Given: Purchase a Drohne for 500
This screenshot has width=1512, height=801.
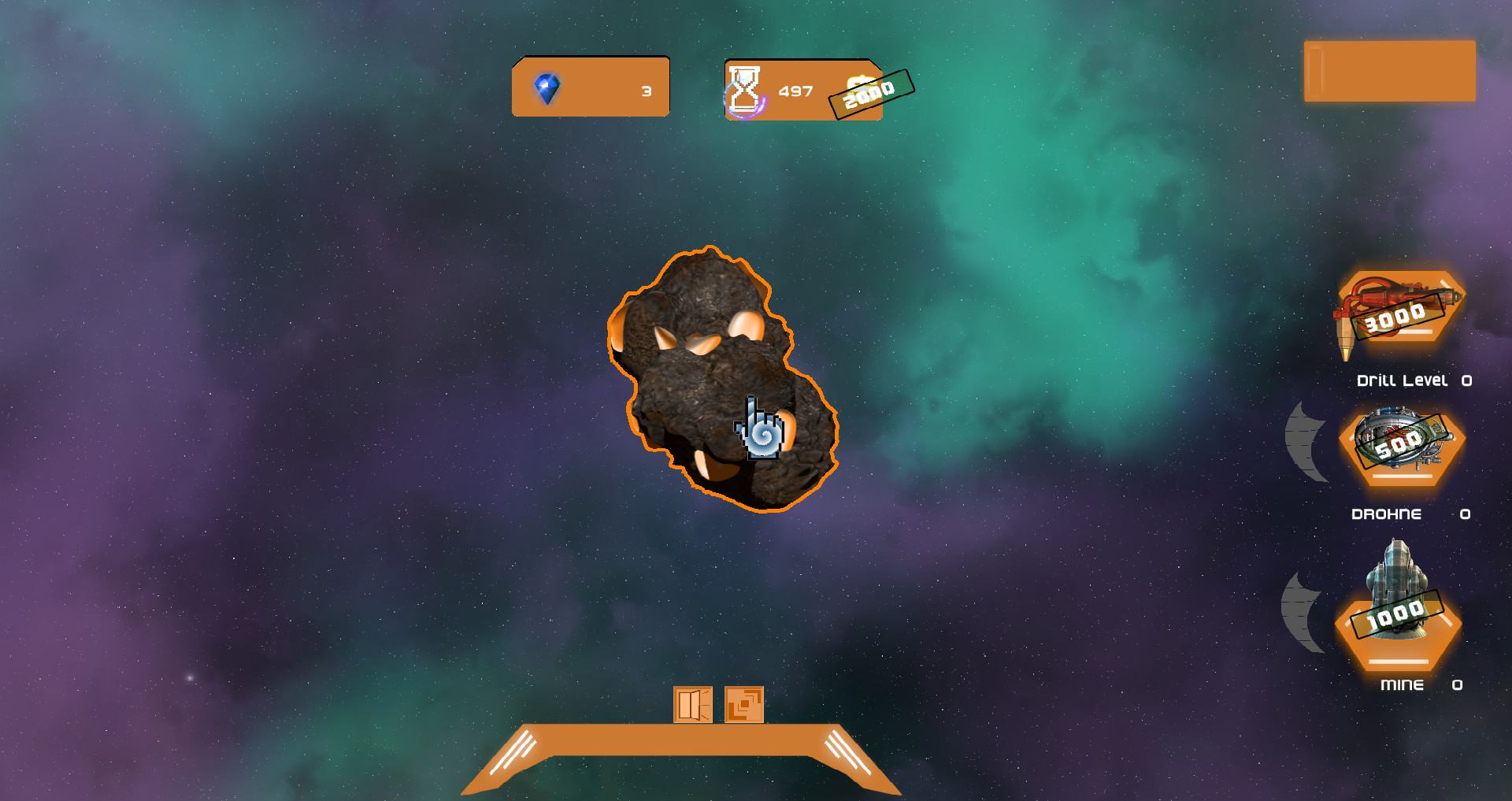Looking at the screenshot, I should point(1400,443).
